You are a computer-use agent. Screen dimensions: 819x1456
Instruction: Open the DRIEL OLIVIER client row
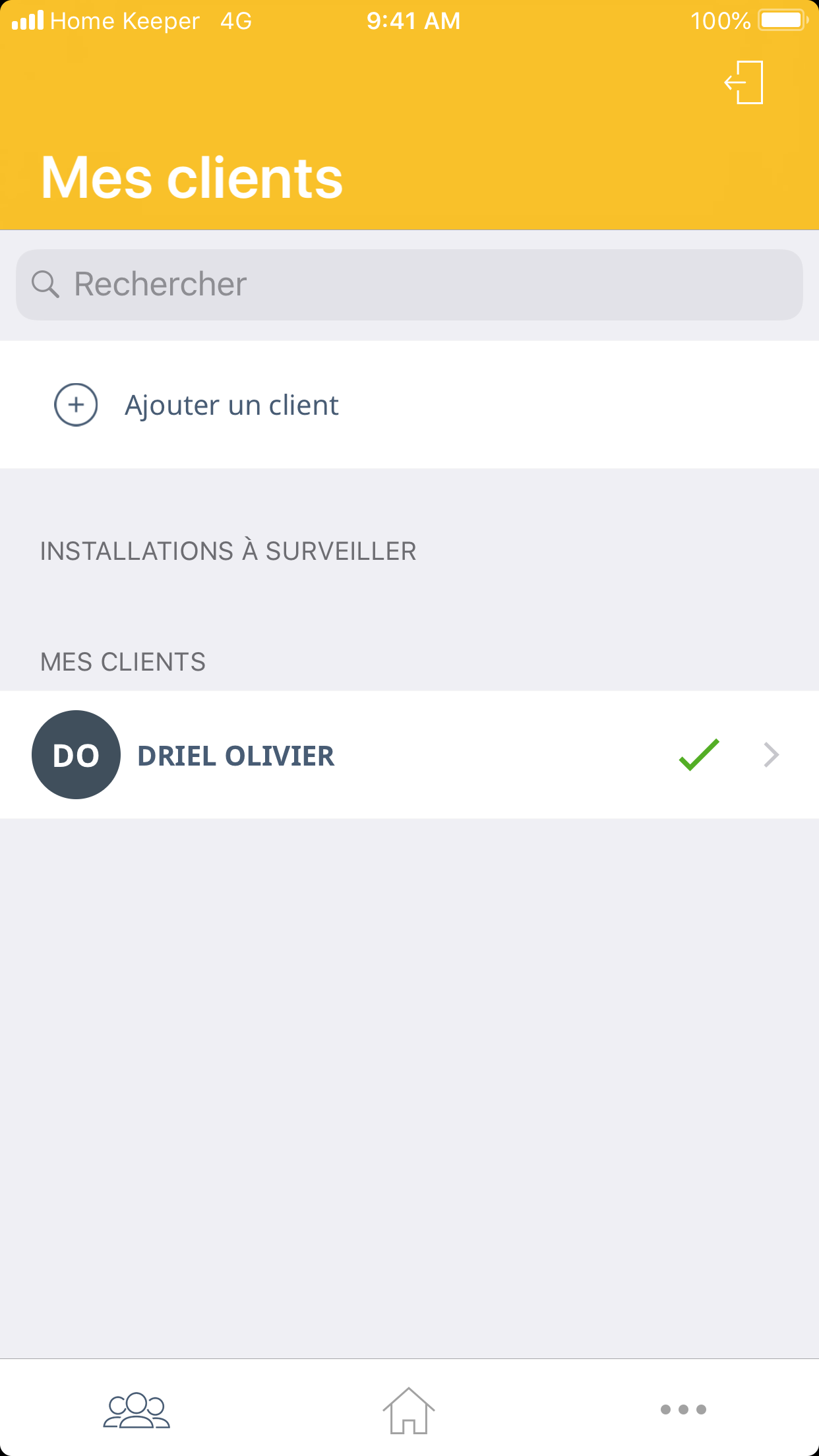(x=409, y=755)
